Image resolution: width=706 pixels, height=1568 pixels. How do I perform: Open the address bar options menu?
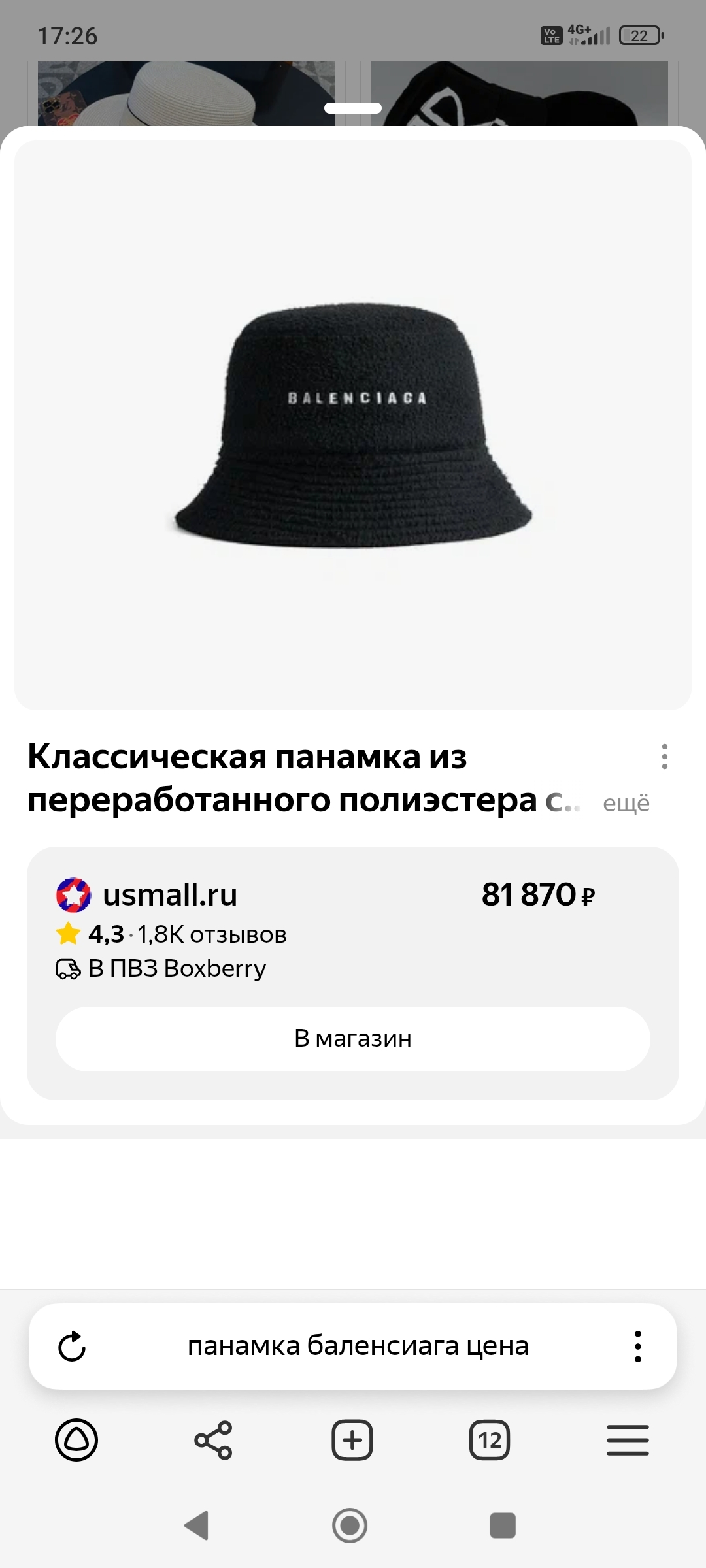pos(637,1347)
